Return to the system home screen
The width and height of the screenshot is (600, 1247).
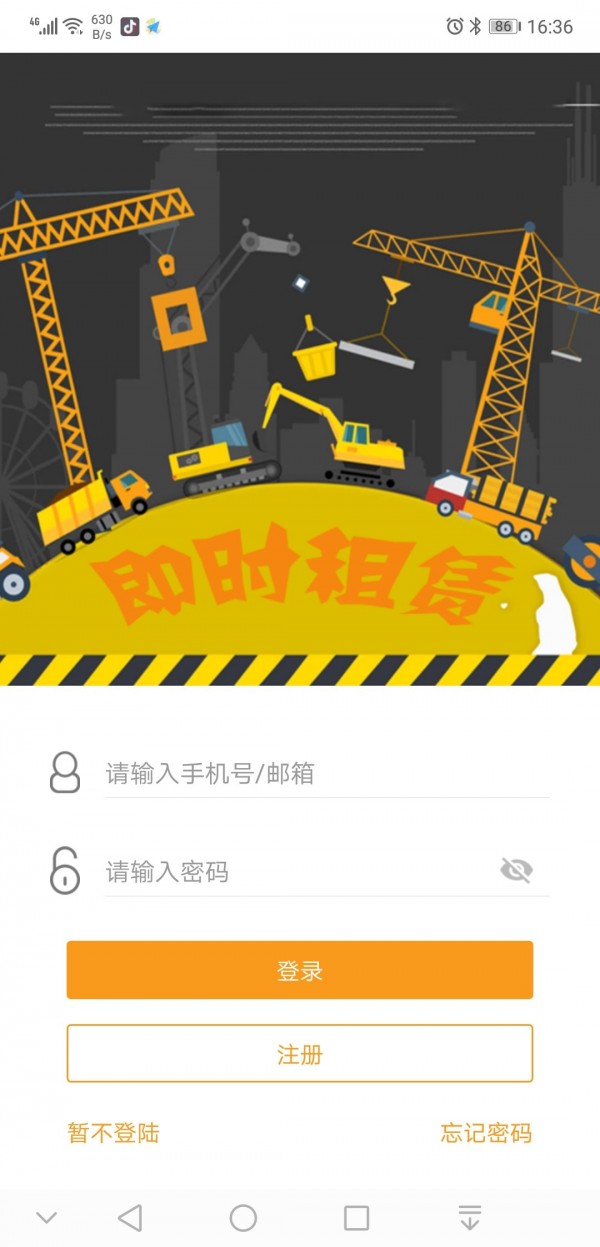coord(243,1217)
